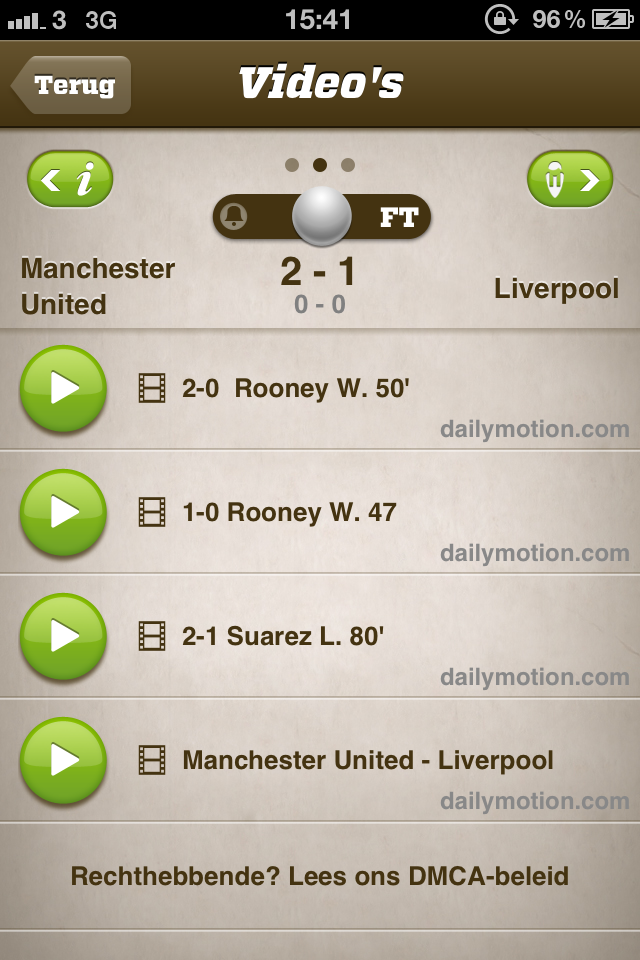Play the 1-0 Rooney W. 47 video
The width and height of the screenshot is (640, 960).
click(x=63, y=512)
